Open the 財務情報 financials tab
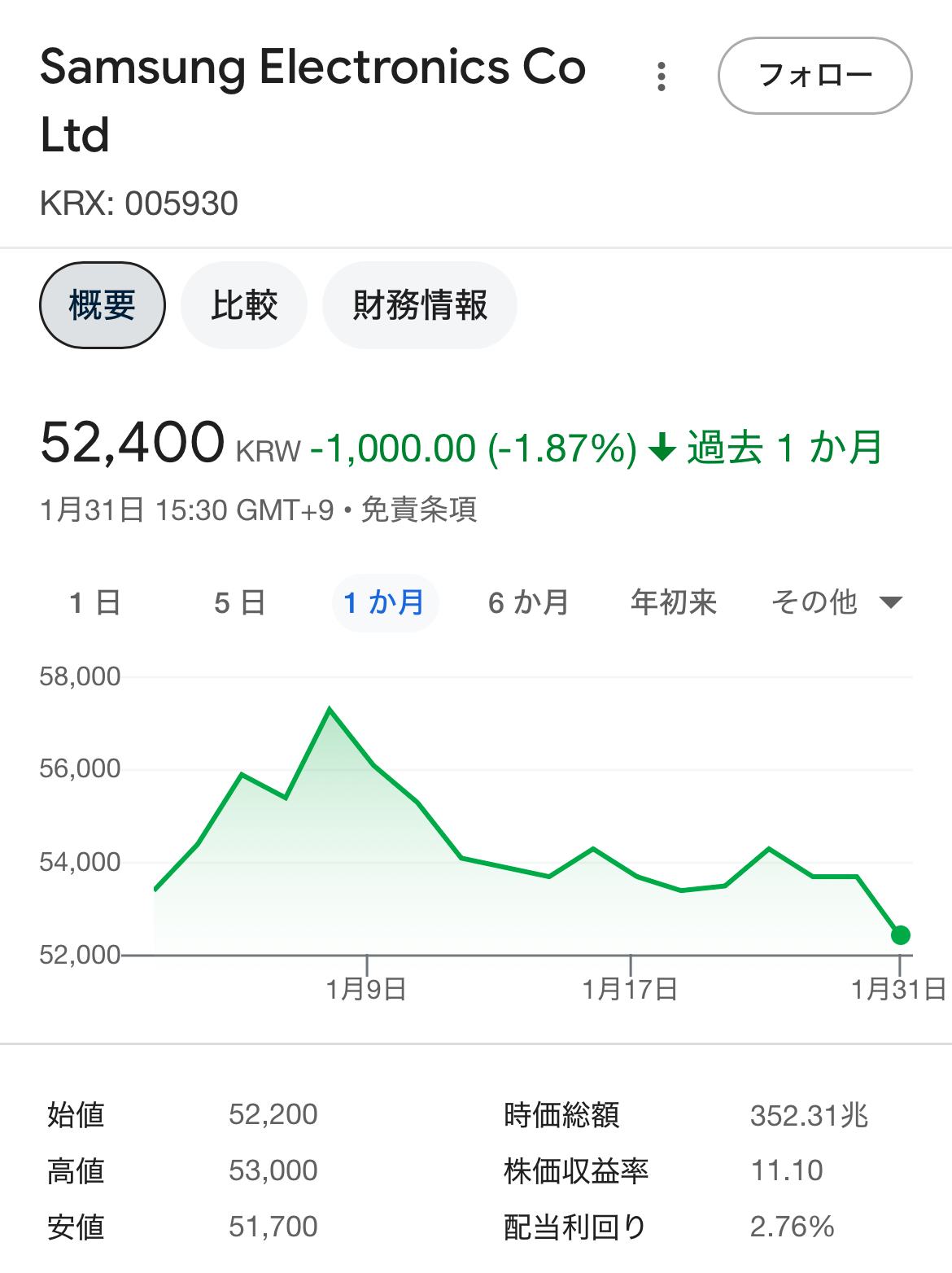 [420, 305]
